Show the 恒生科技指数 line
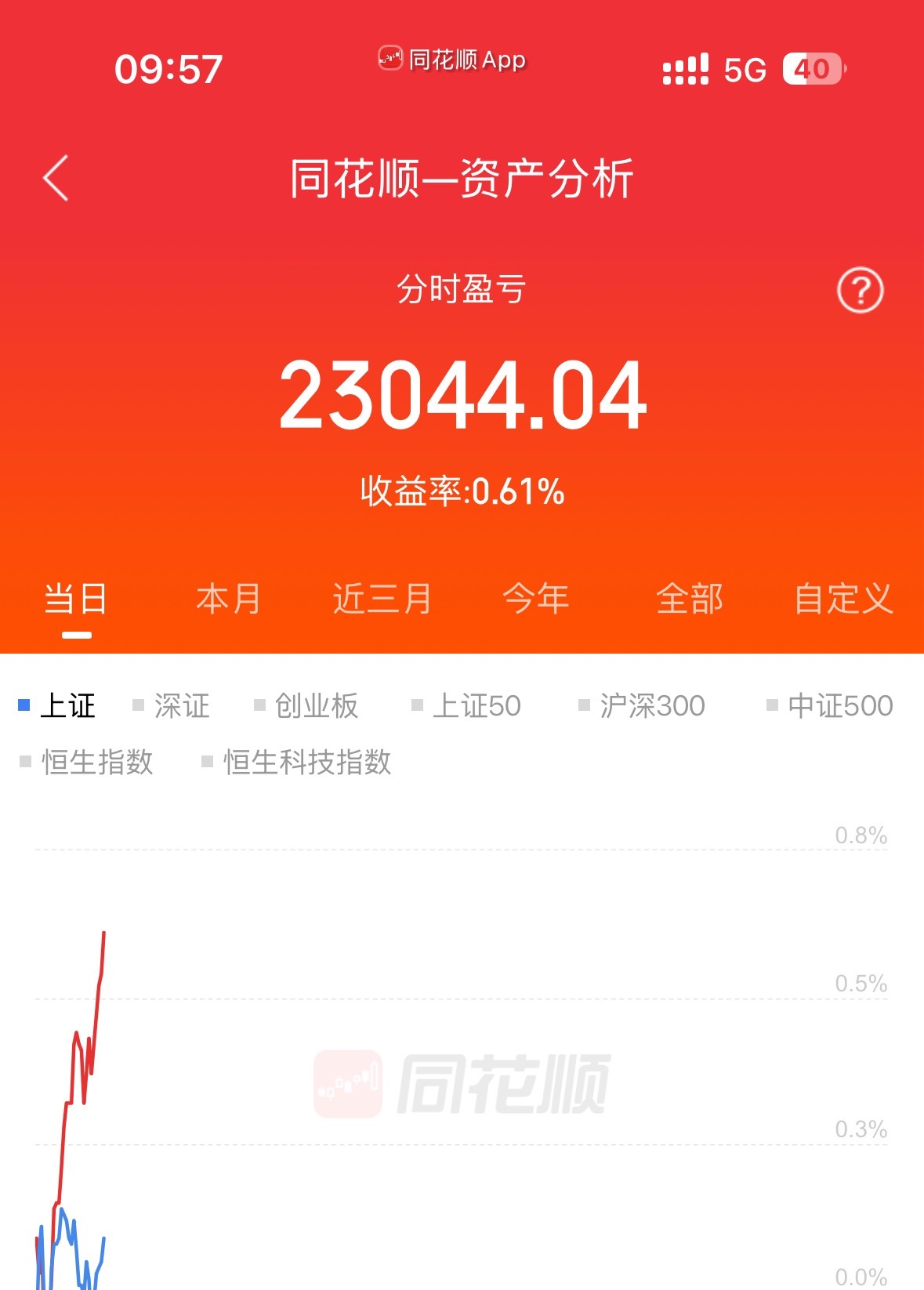The height and width of the screenshot is (1290, 924). (x=306, y=763)
